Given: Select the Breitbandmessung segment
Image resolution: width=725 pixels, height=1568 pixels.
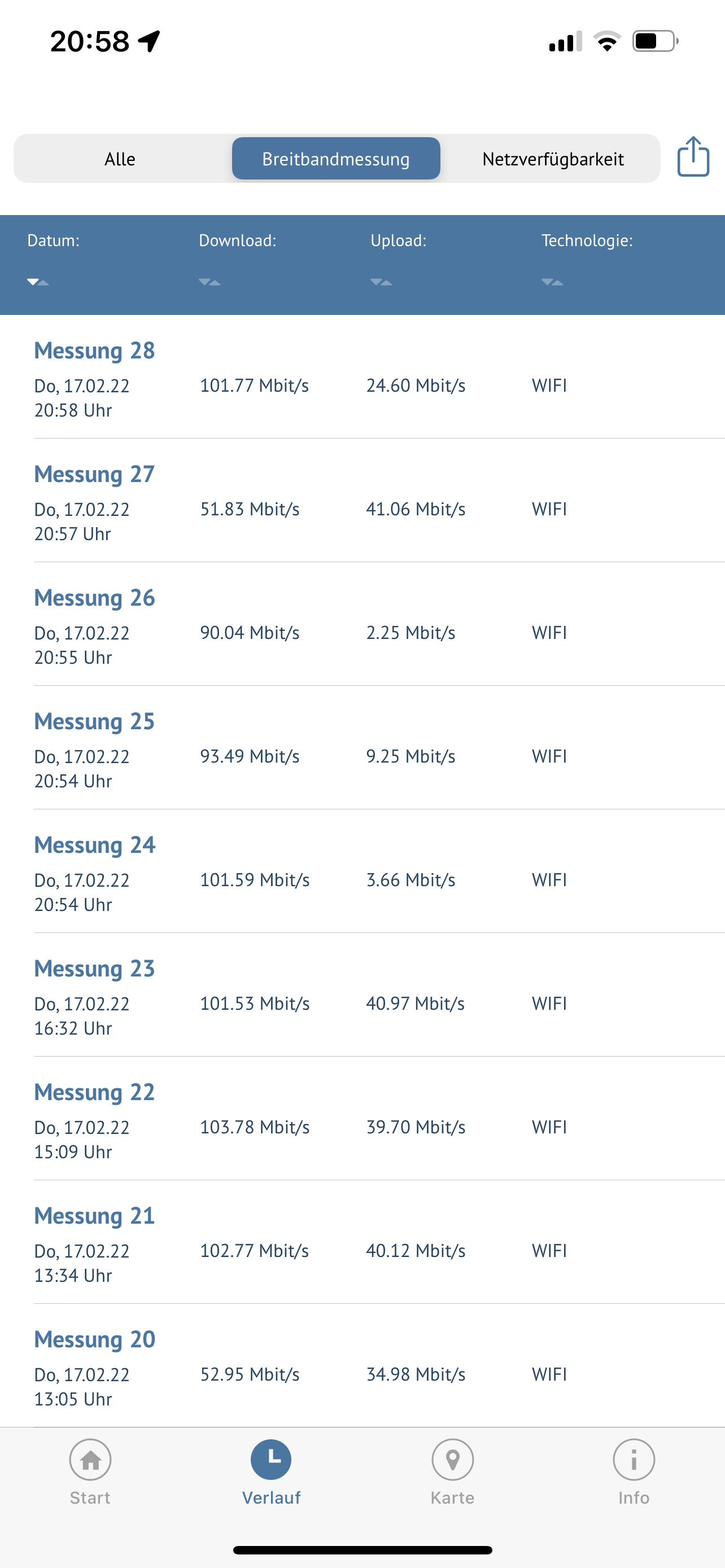Looking at the screenshot, I should (x=336, y=159).
